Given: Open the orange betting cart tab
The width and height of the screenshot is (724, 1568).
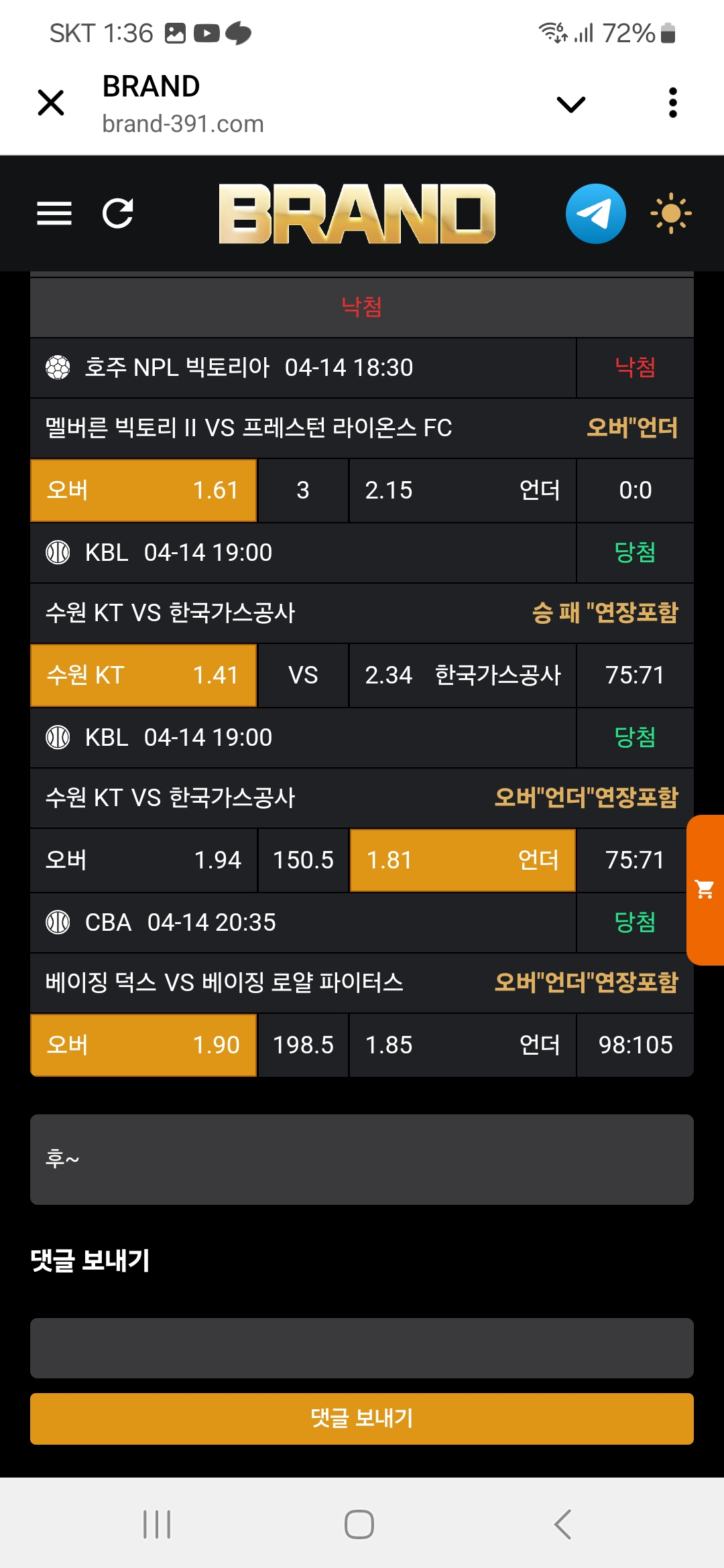Looking at the screenshot, I should pyautogui.click(x=705, y=890).
